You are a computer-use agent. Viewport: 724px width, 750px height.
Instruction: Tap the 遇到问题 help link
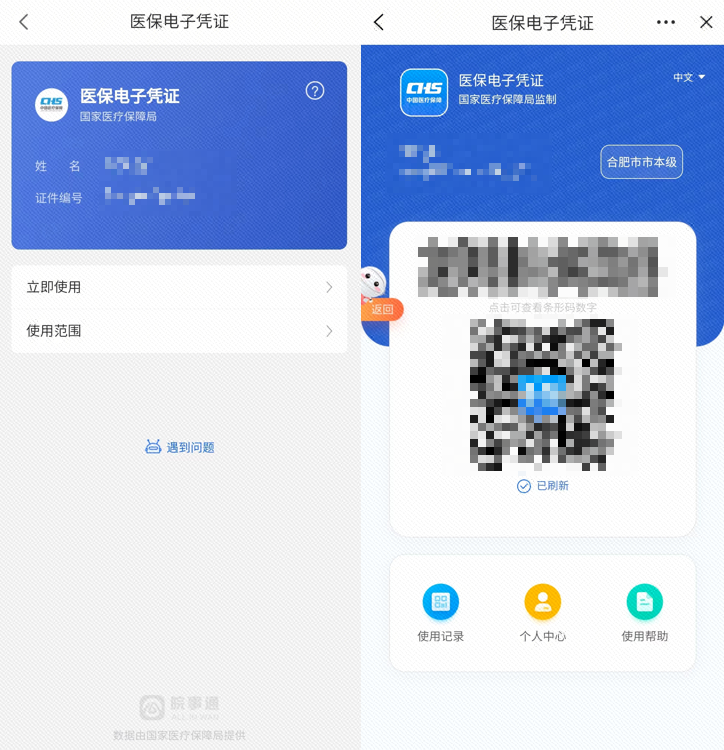point(180,447)
